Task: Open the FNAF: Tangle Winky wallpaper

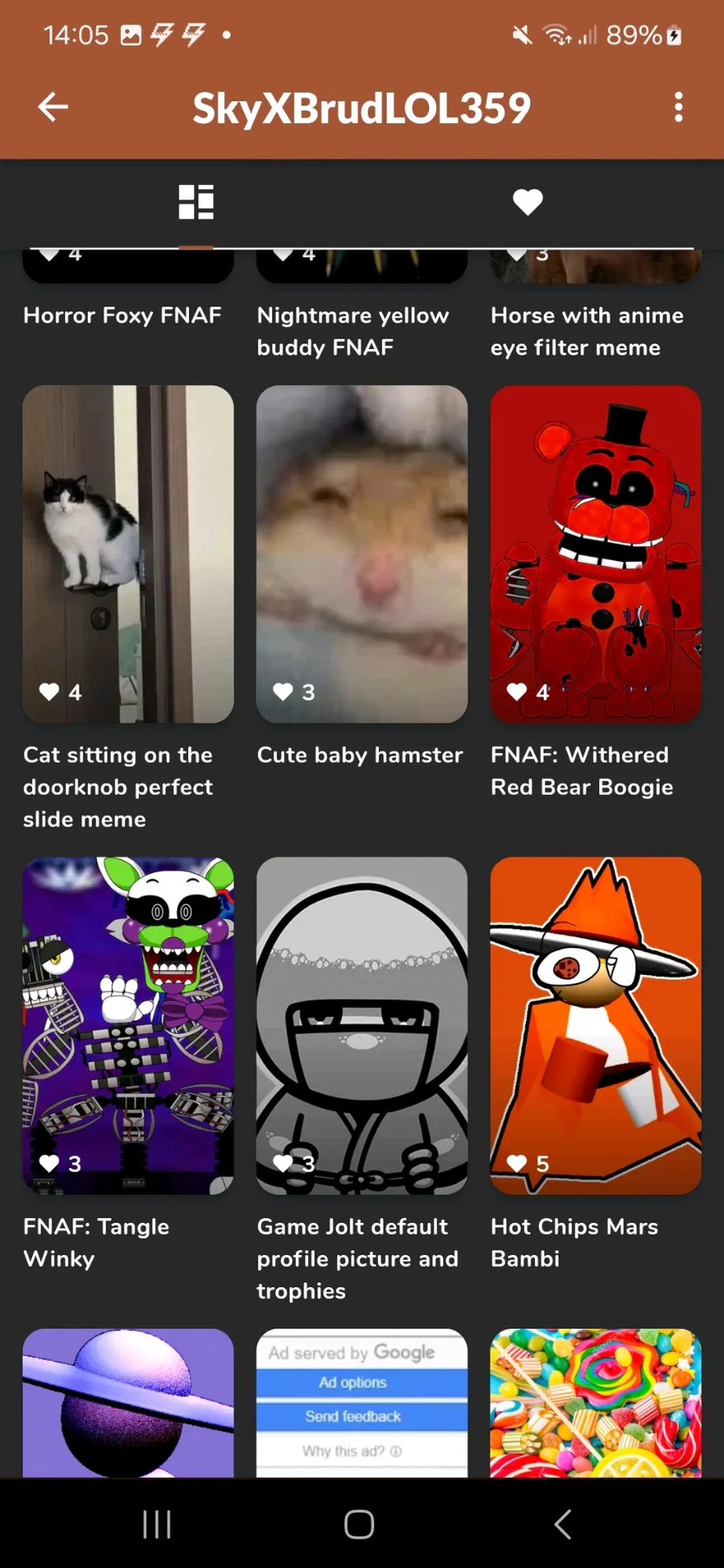Action: click(128, 1025)
